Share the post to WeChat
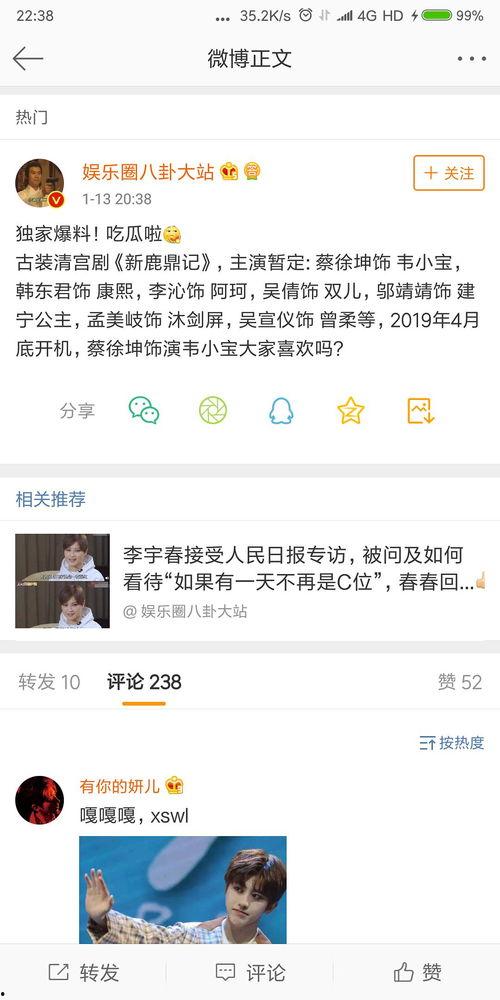500x1000 pixels. pyautogui.click(x=144, y=411)
